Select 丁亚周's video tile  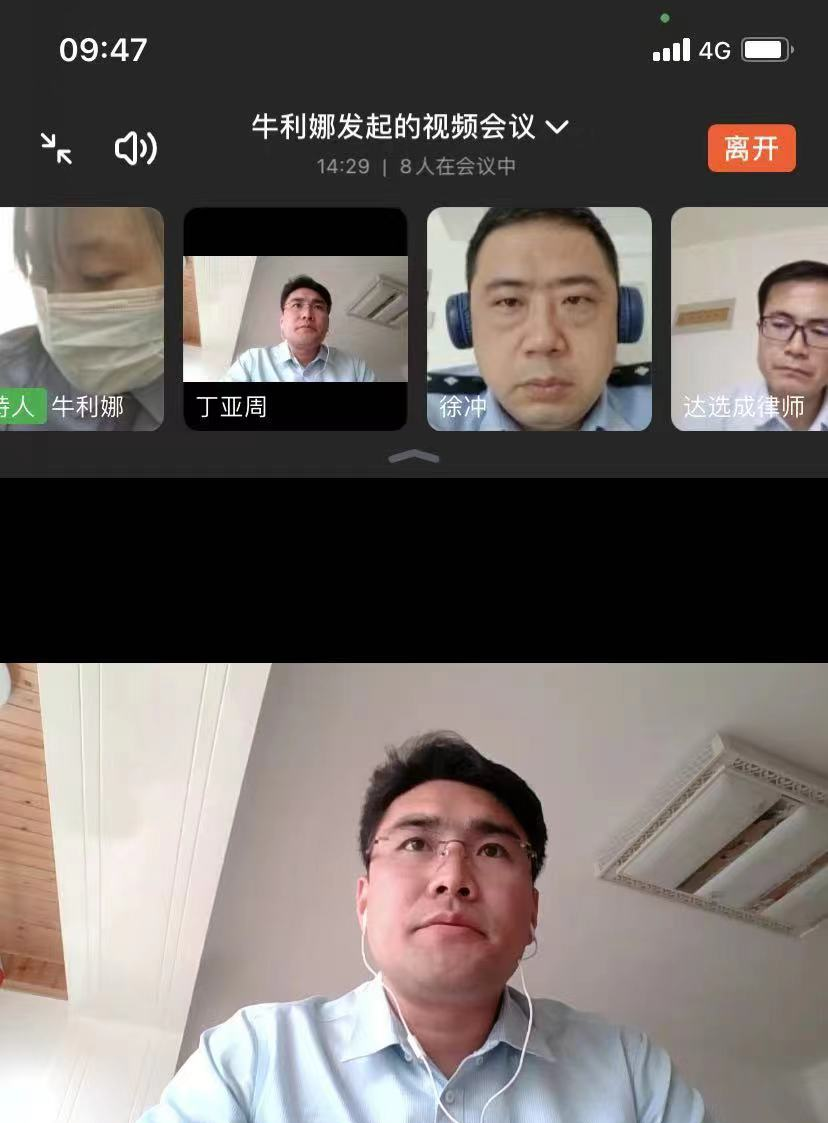tap(295, 318)
